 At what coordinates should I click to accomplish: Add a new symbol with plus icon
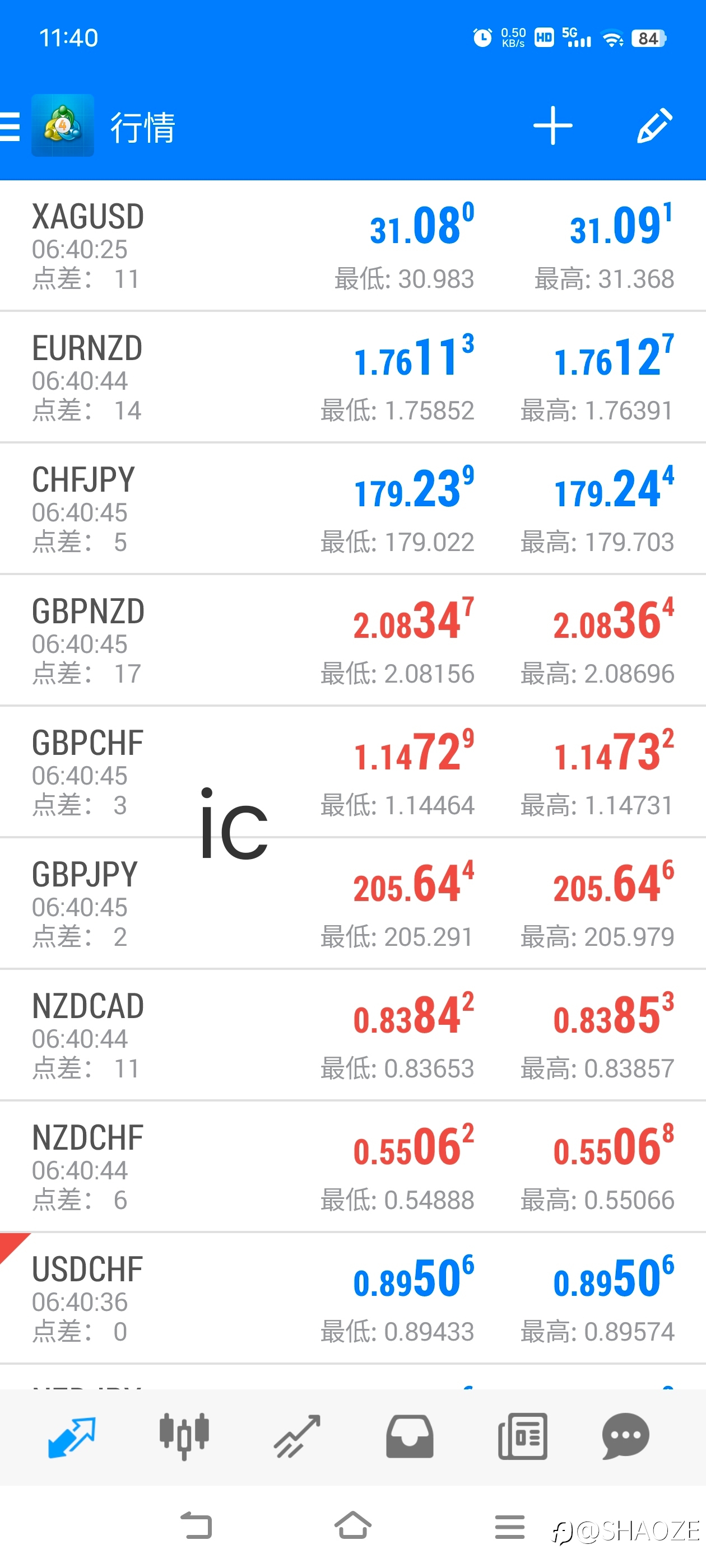coord(552,126)
